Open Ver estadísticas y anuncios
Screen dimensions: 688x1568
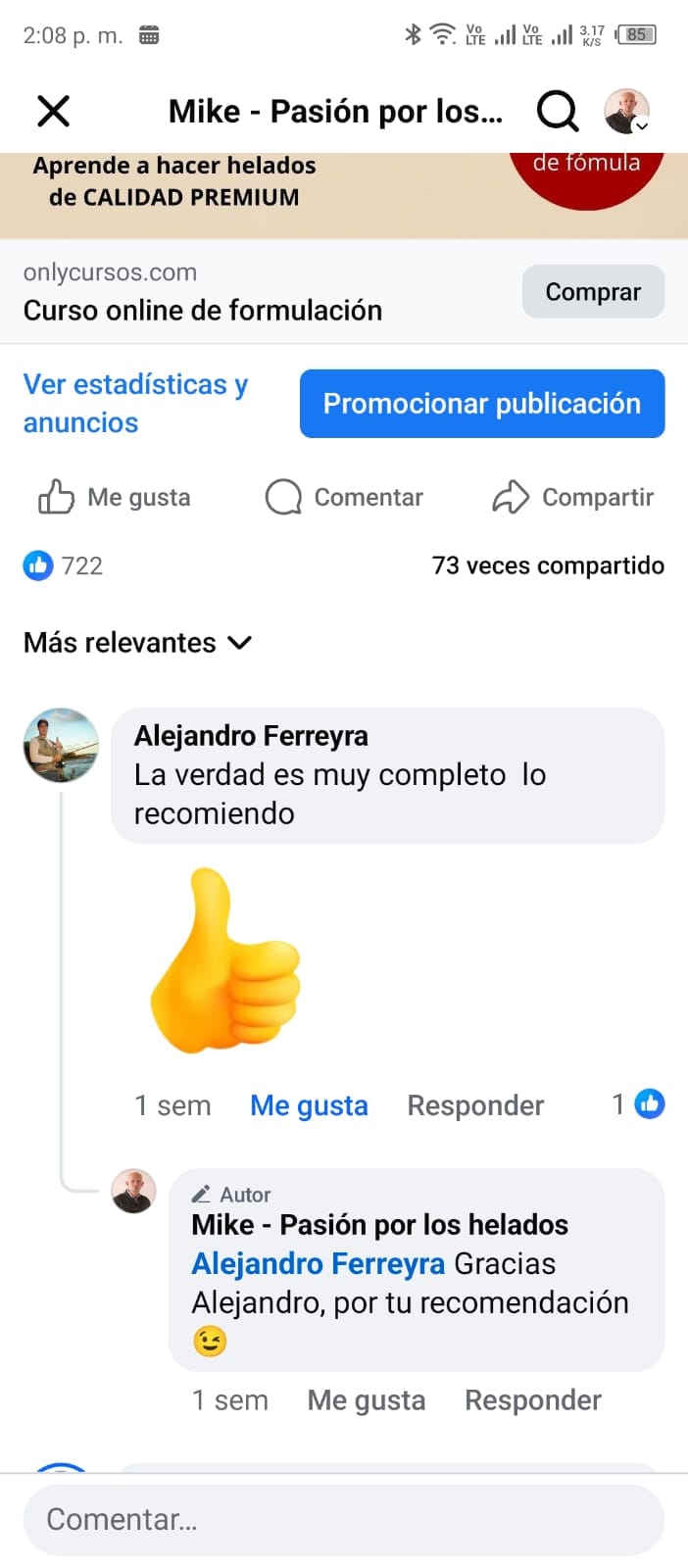[135, 403]
